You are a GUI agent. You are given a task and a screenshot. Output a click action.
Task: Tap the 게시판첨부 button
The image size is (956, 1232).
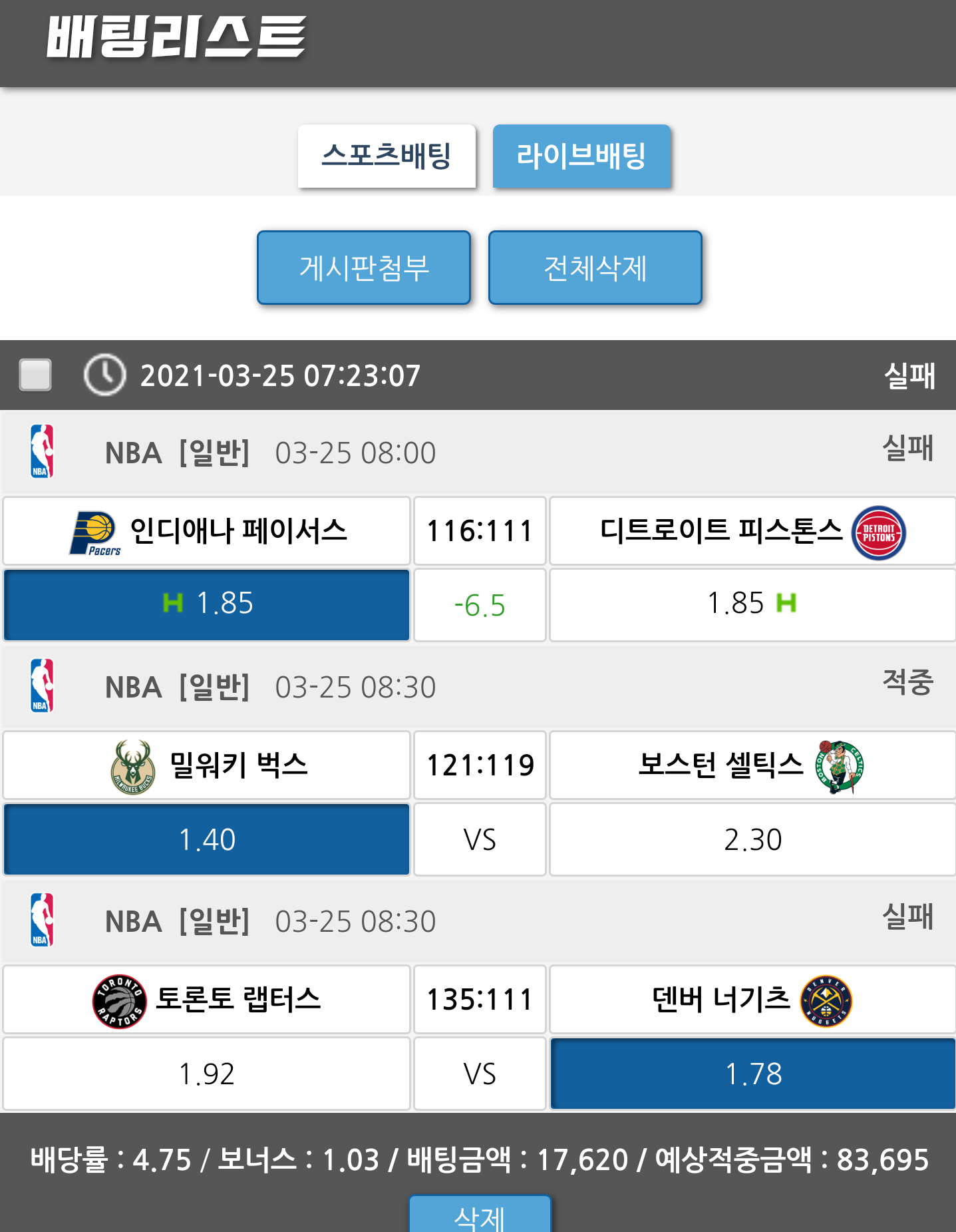click(364, 268)
